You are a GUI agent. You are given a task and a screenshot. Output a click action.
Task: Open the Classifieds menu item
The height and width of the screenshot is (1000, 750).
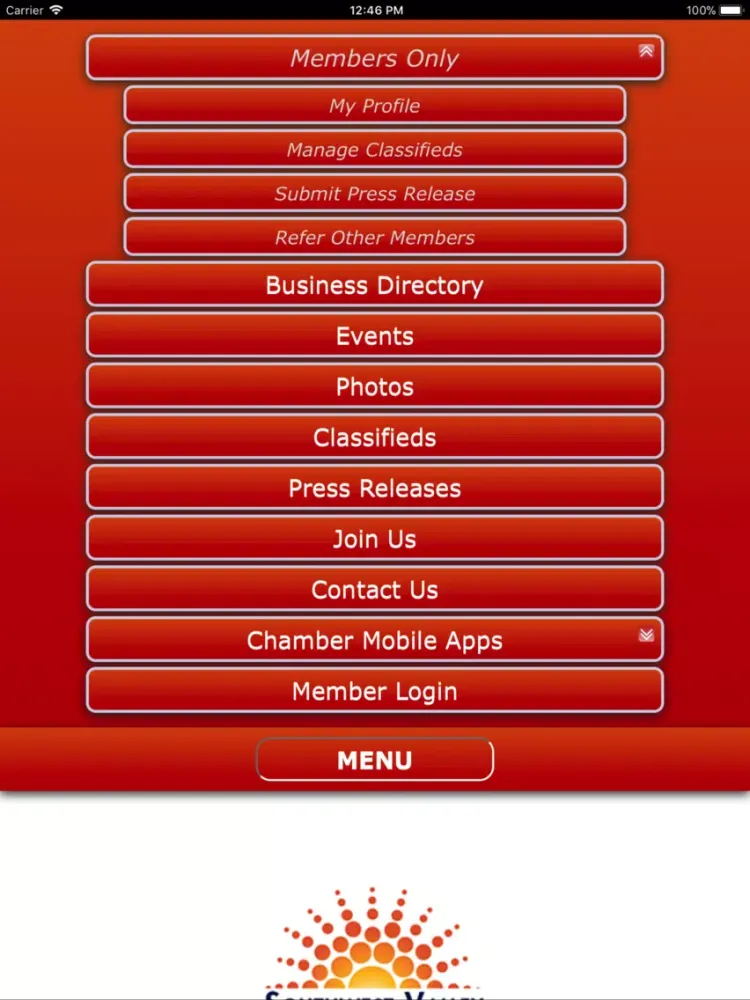tap(375, 438)
